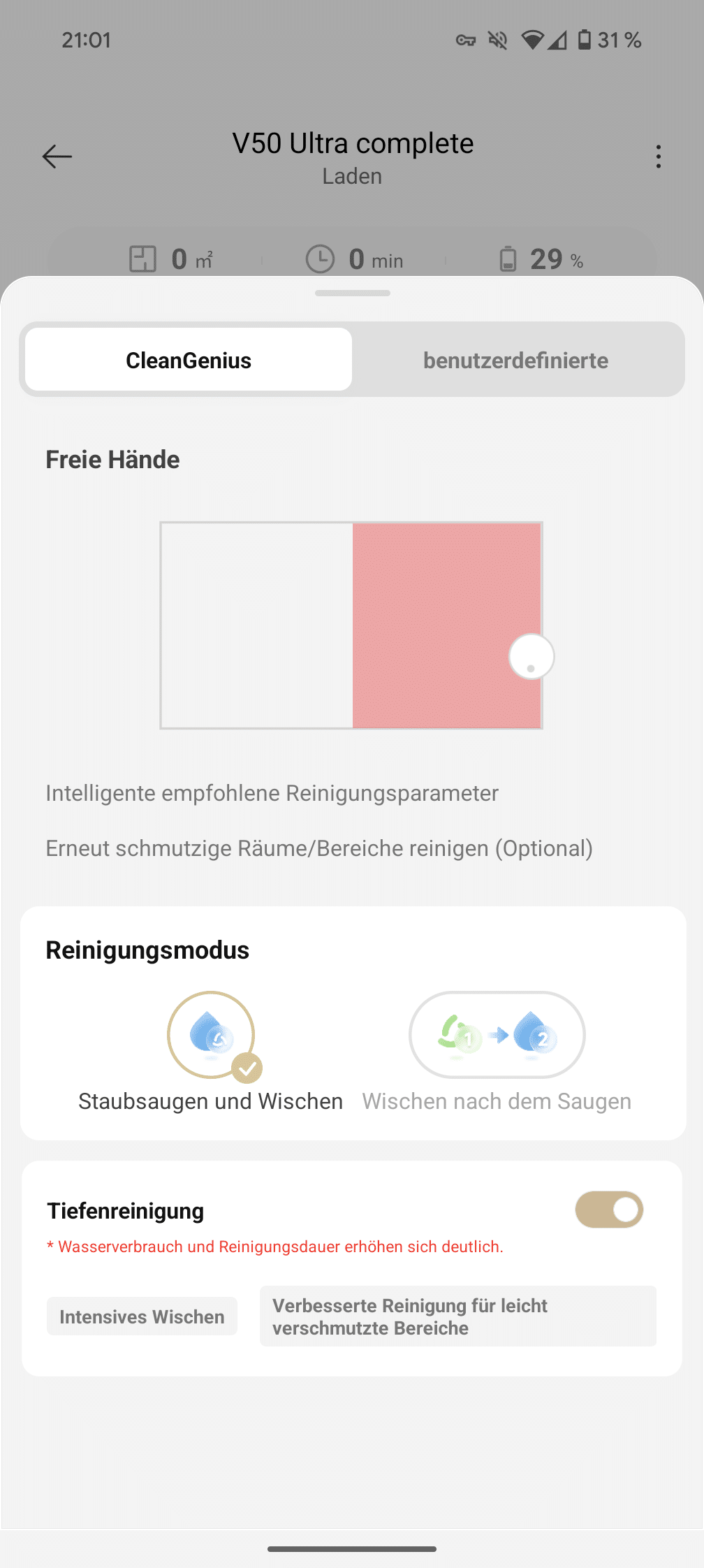Select Wischen nach dem Saugen mode
Viewport: 704px width, 1568px height.
(497, 1036)
